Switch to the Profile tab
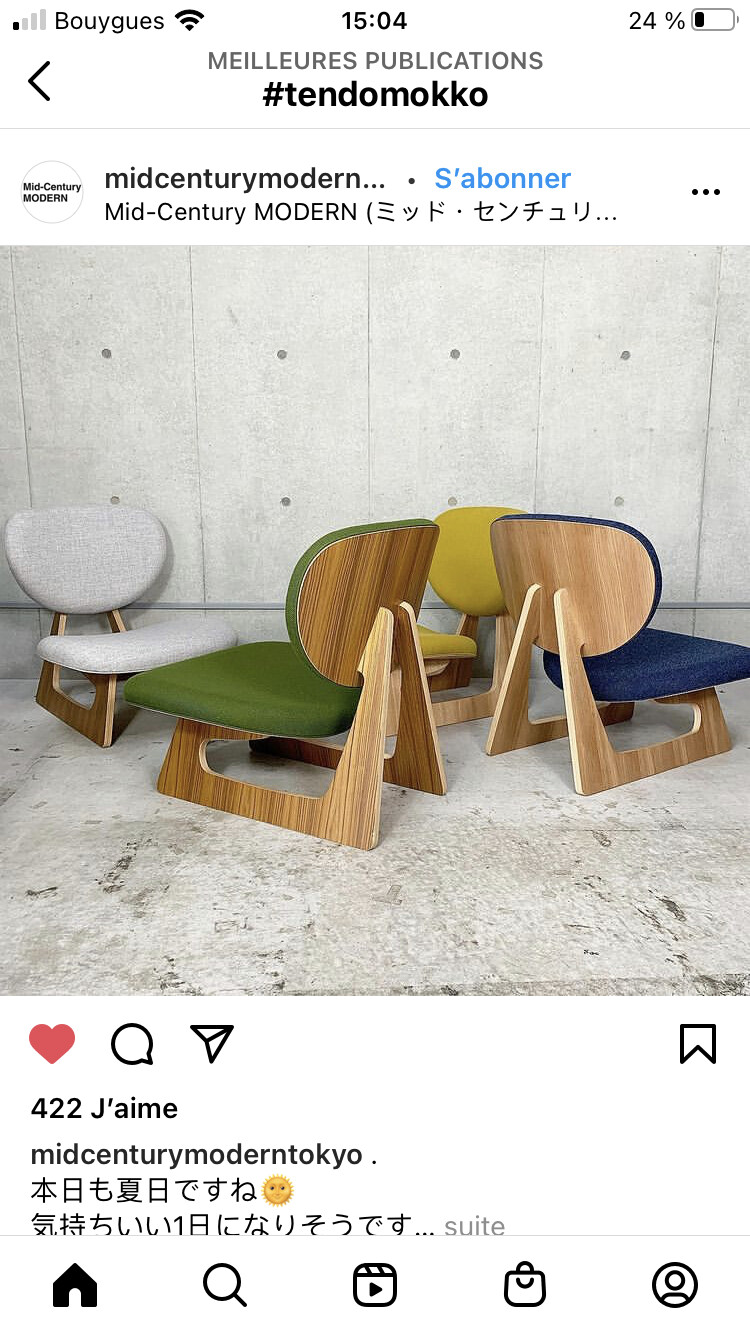Viewport: 750px width, 1334px height. click(x=675, y=1285)
